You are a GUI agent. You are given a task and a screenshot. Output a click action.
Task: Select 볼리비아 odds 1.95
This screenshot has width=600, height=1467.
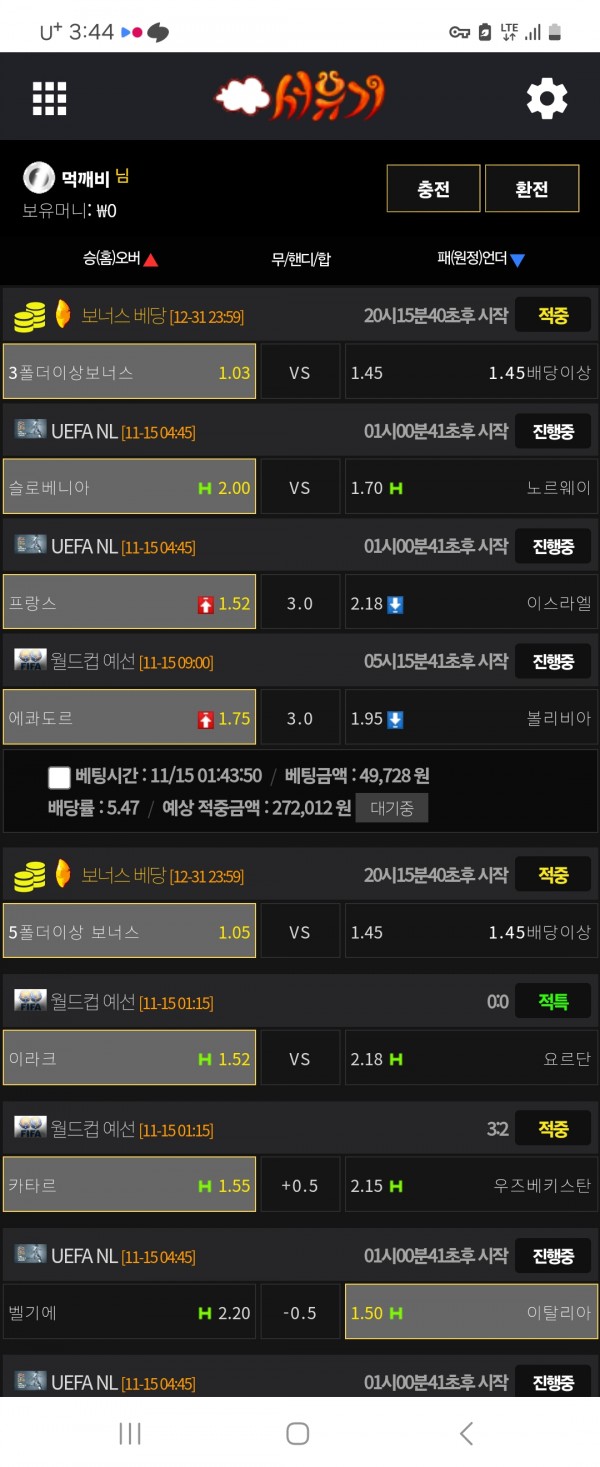[x=471, y=718]
